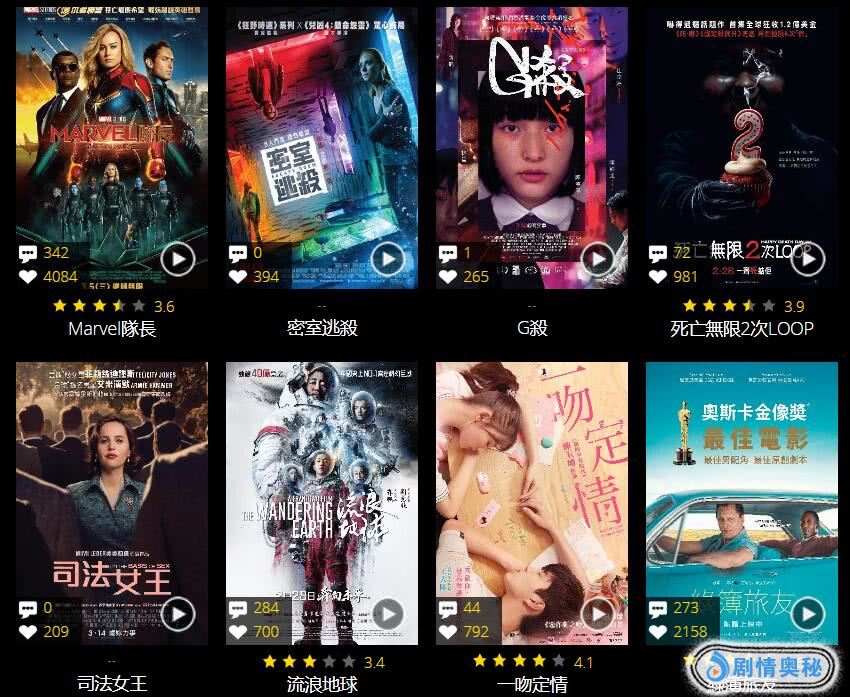The image size is (850, 697).
Task: Play the 司法女王 trailer
Action: (178, 614)
